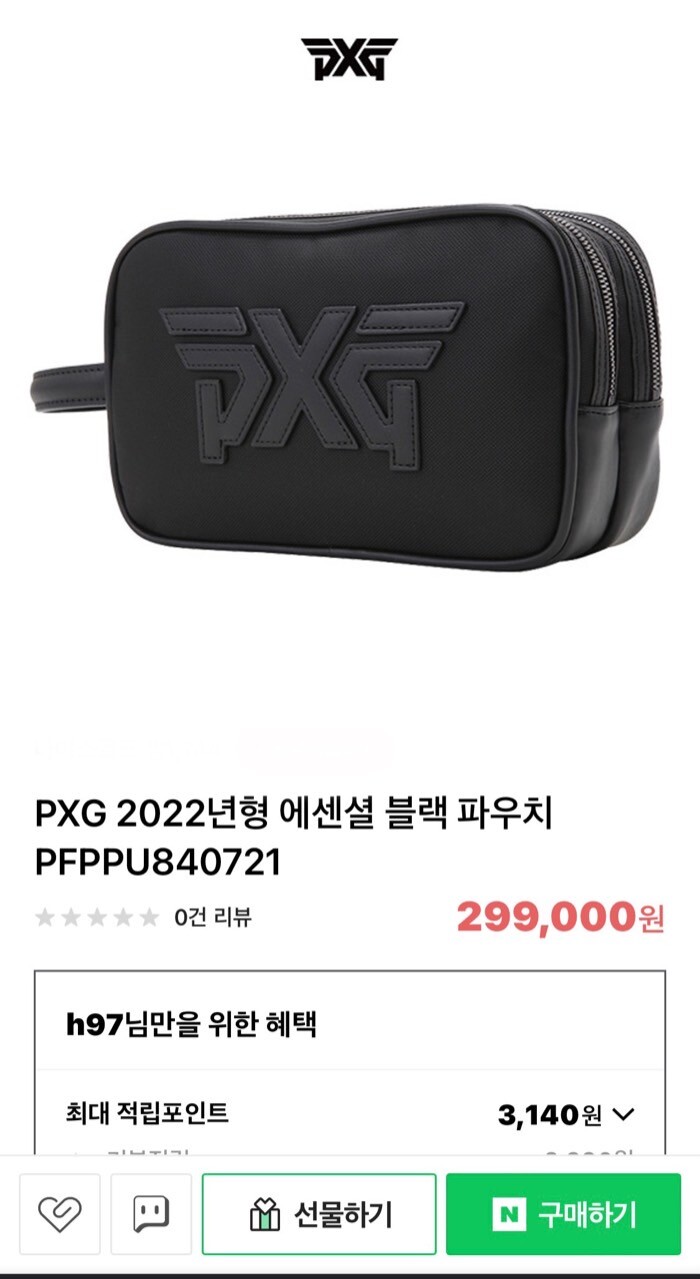Viewport: 700px width, 1279px height.
Task: Buy now with 구매하기 button
Action: point(563,1214)
